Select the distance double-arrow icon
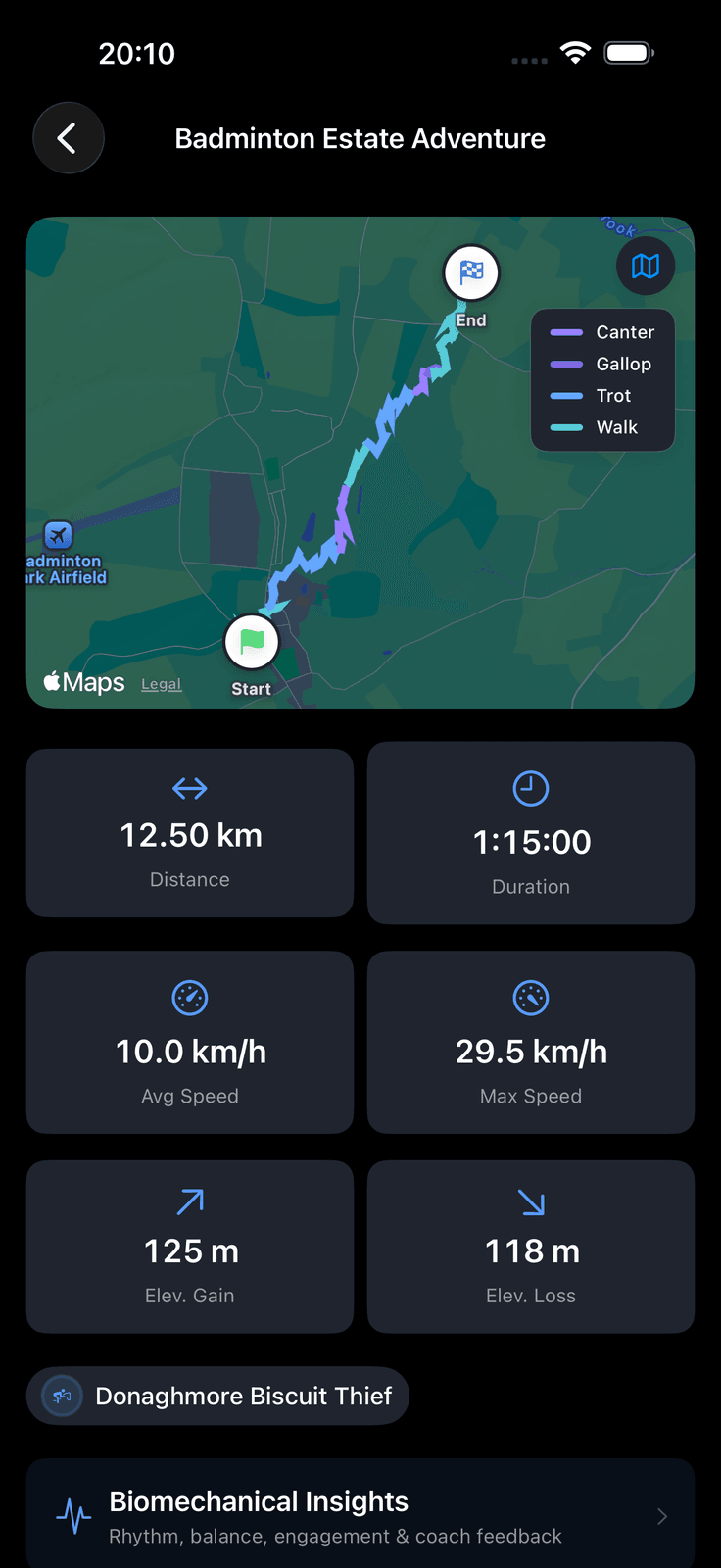Screen dimensions: 721x1568 click(x=189, y=788)
